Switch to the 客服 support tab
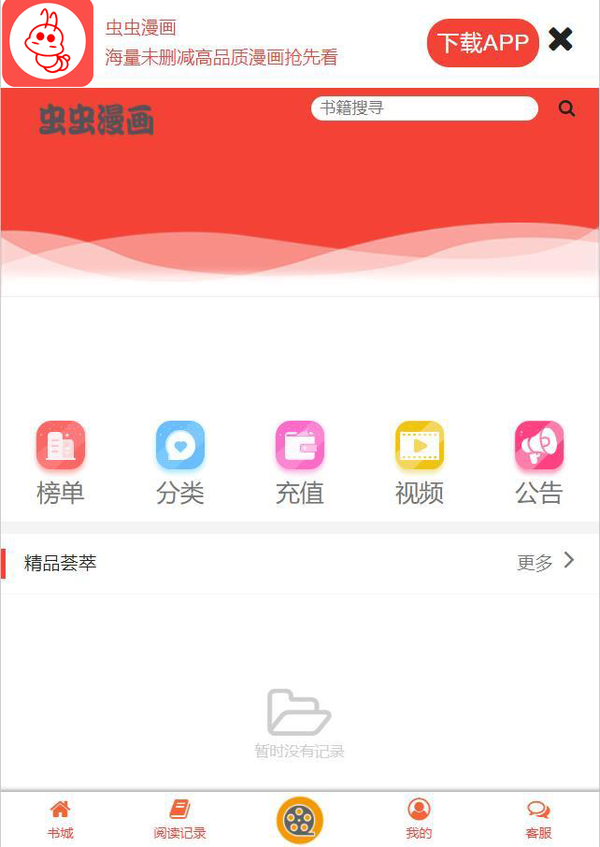This screenshot has height=847, width=600. [538, 819]
